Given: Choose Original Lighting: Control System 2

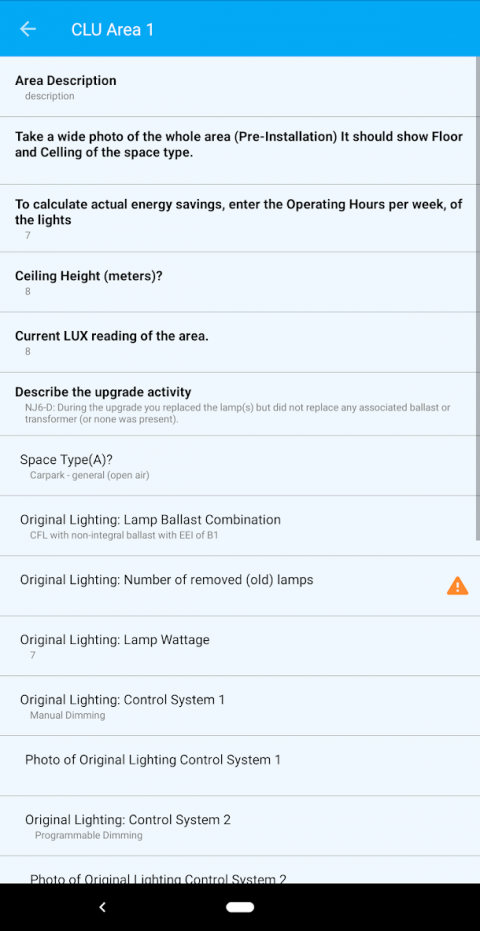Looking at the screenshot, I should (238, 826).
